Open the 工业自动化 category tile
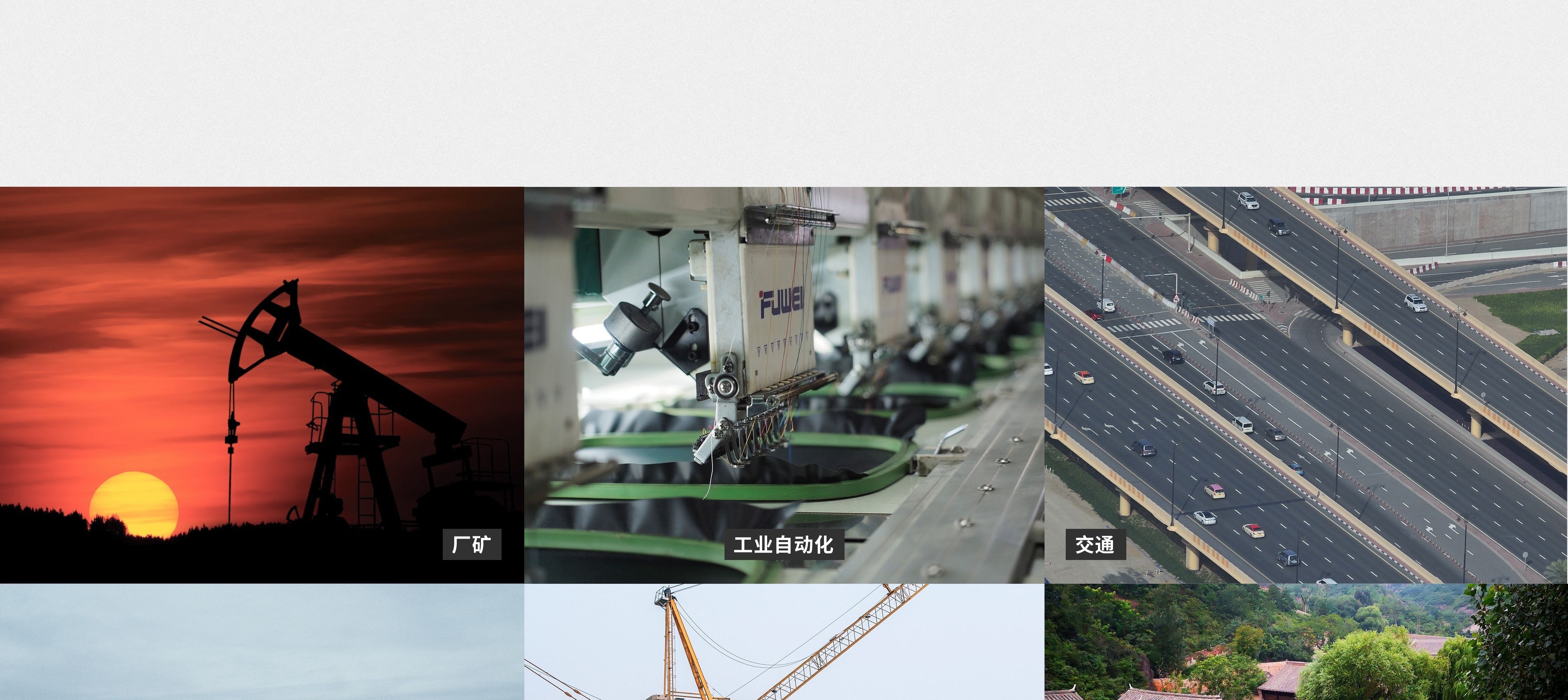The width and height of the screenshot is (1568, 700). pos(784,385)
